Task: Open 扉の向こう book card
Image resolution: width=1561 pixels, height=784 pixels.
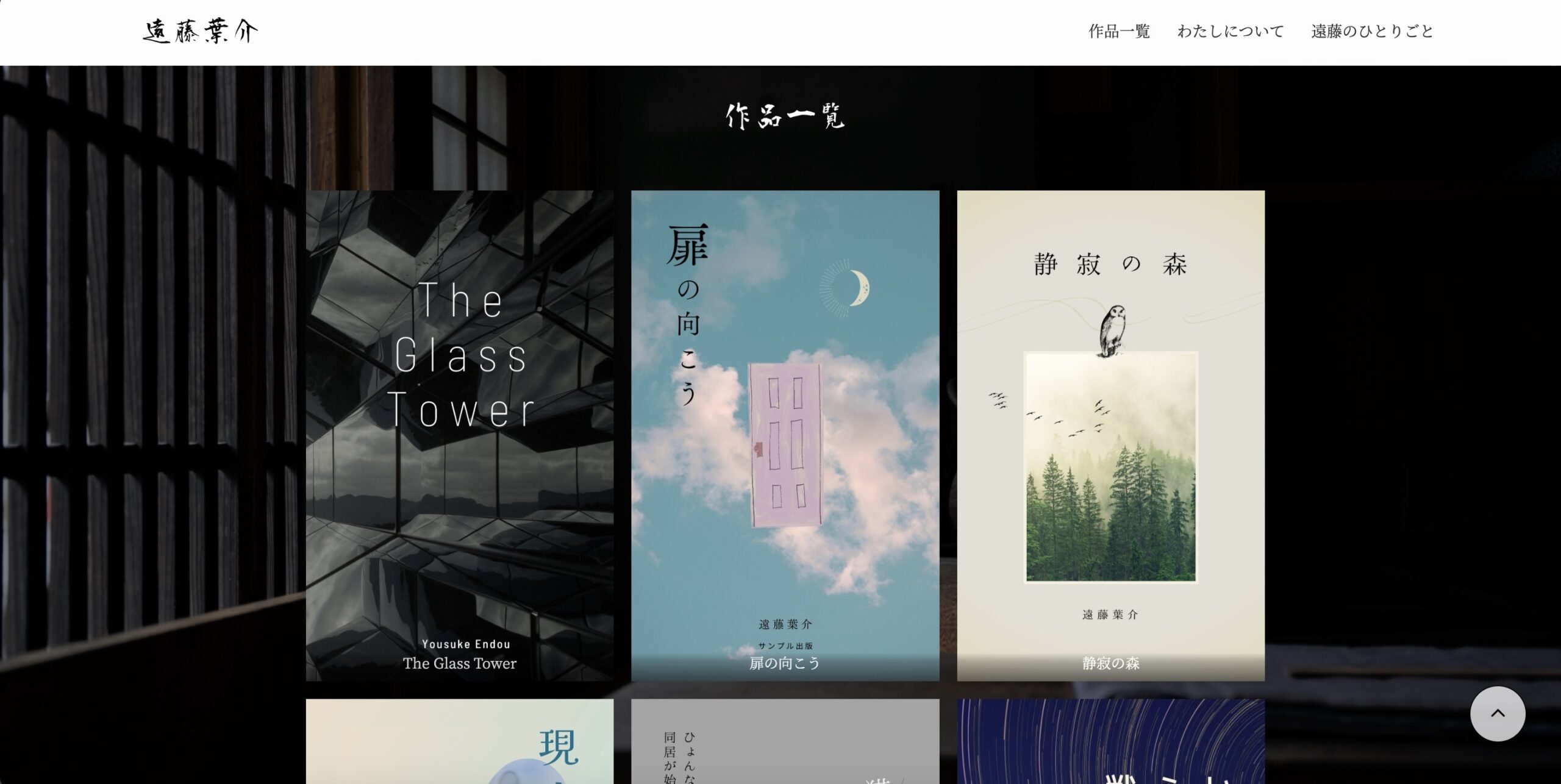Action: click(x=785, y=435)
